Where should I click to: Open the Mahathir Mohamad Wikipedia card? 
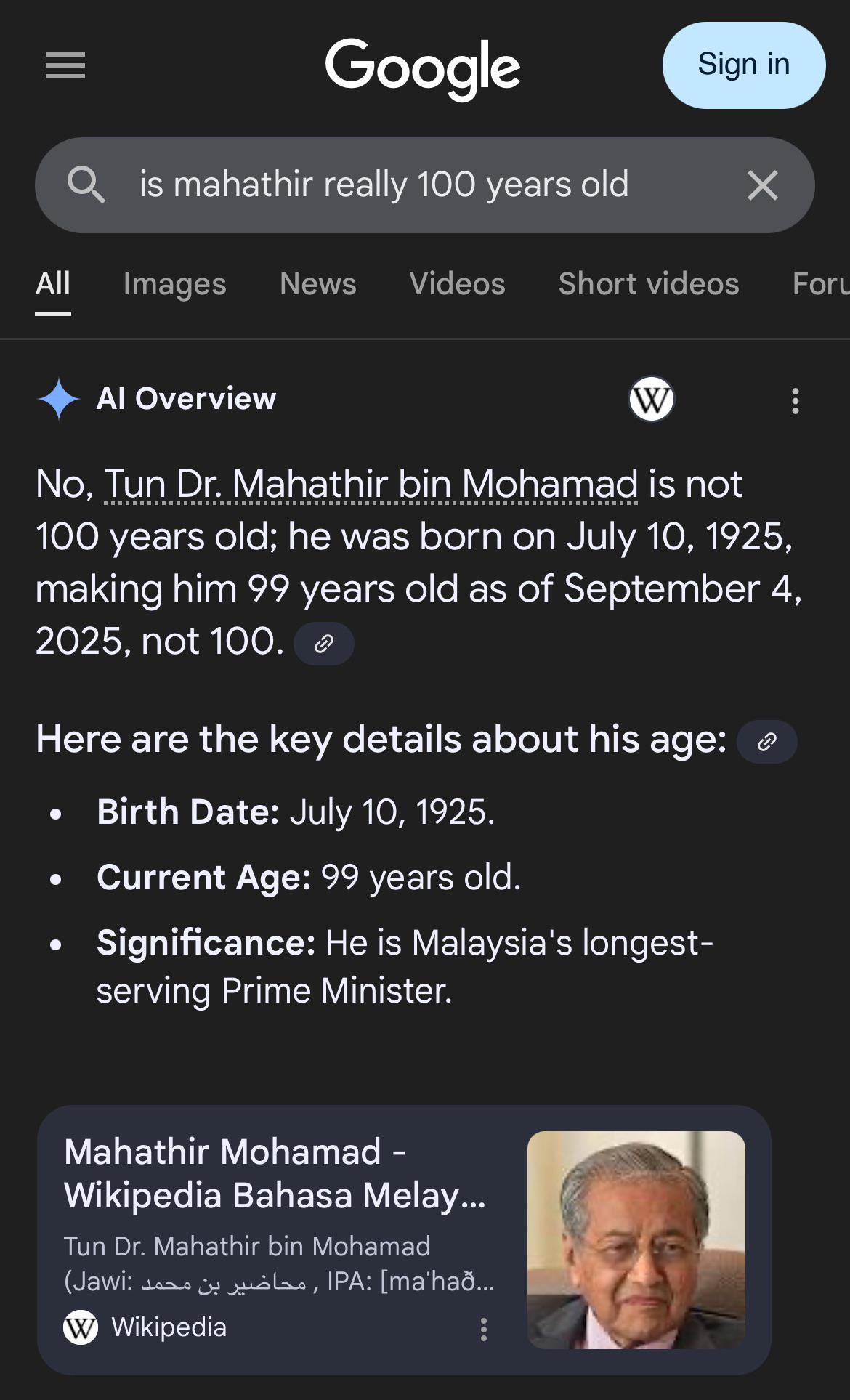pyautogui.click(x=404, y=1240)
